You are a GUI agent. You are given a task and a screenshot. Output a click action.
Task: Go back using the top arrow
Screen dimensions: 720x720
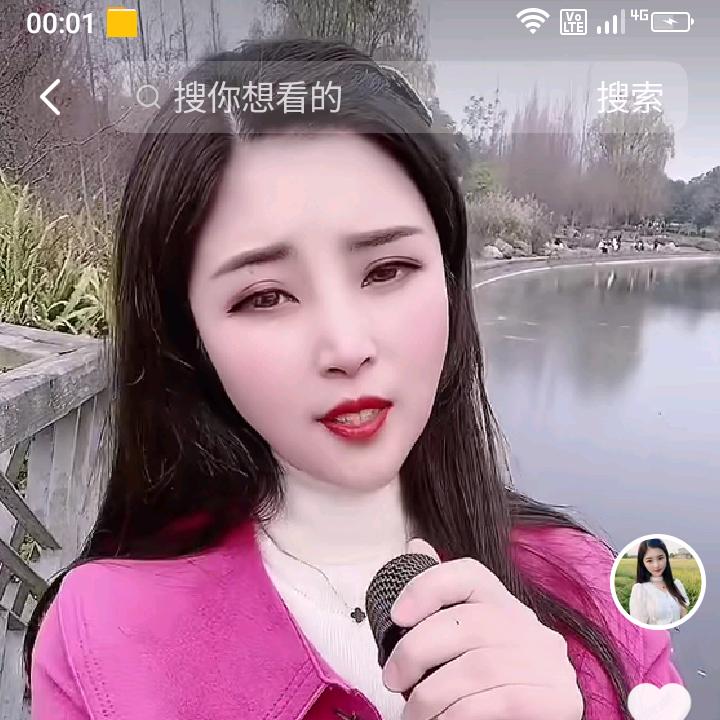51,97
